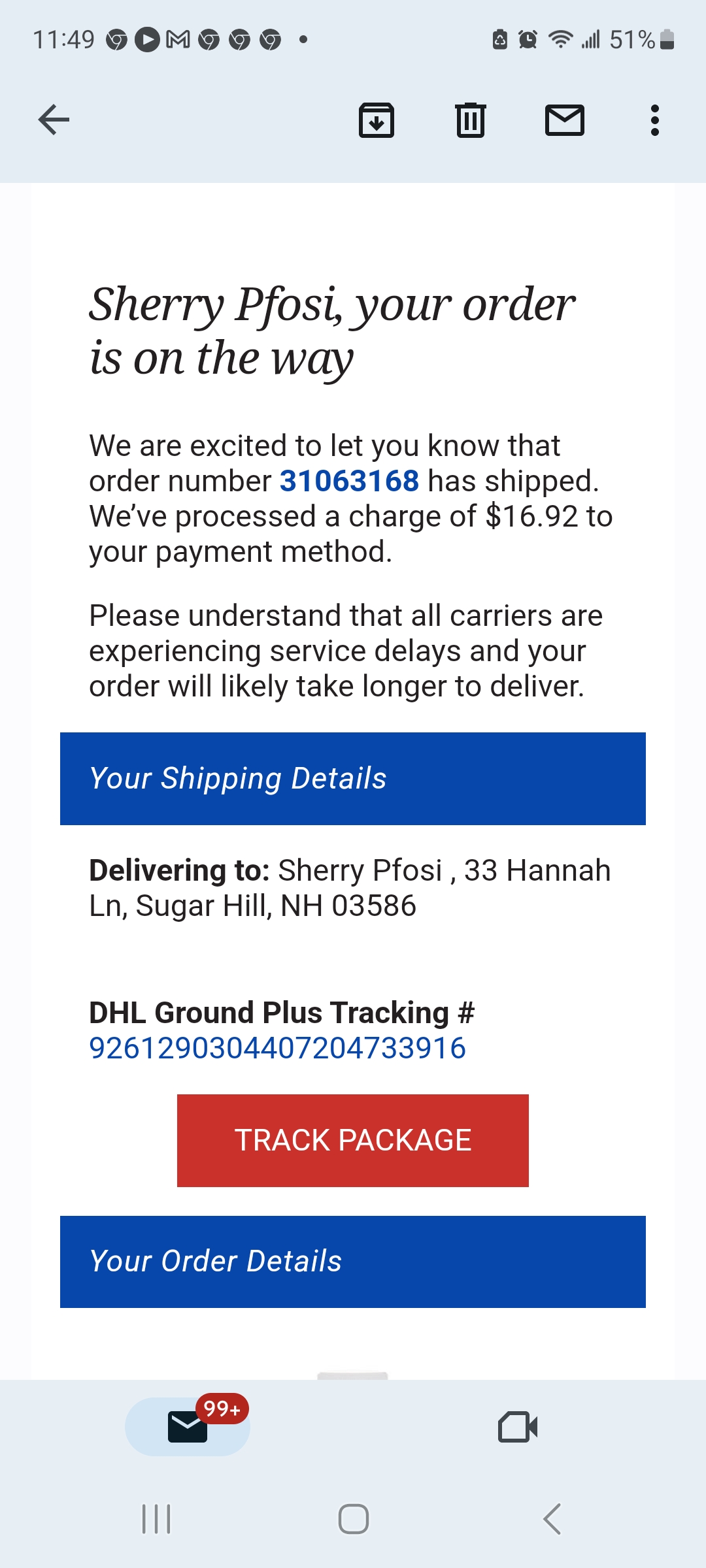This screenshot has height=1568, width=706.
Task: Tap the TRACK PACKAGE button
Action: point(353,1140)
